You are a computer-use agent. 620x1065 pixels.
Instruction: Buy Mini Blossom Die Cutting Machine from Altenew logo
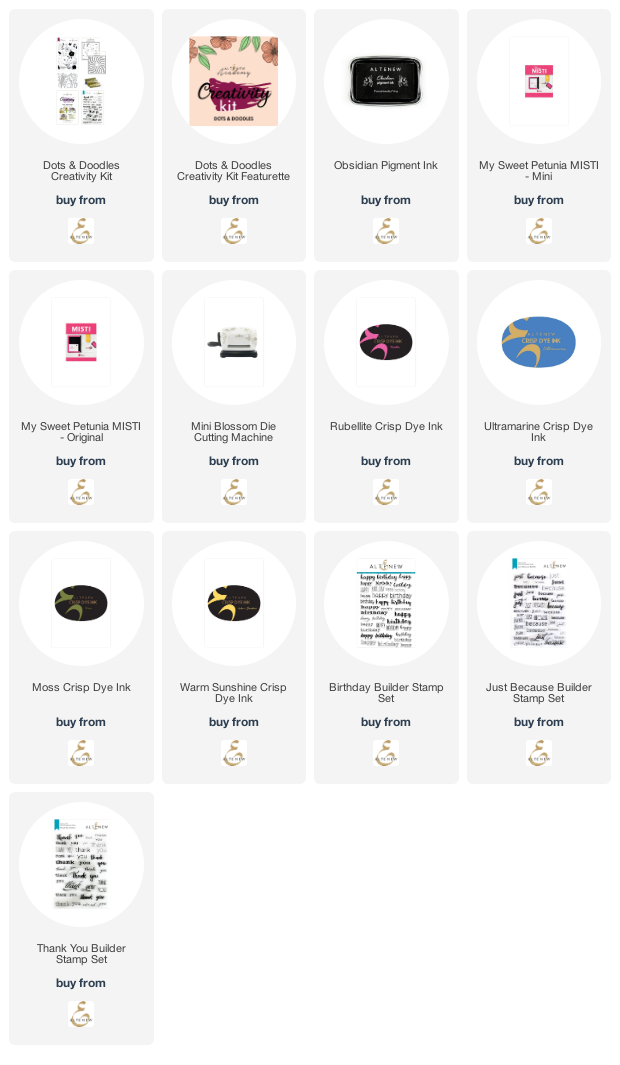click(234, 492)
